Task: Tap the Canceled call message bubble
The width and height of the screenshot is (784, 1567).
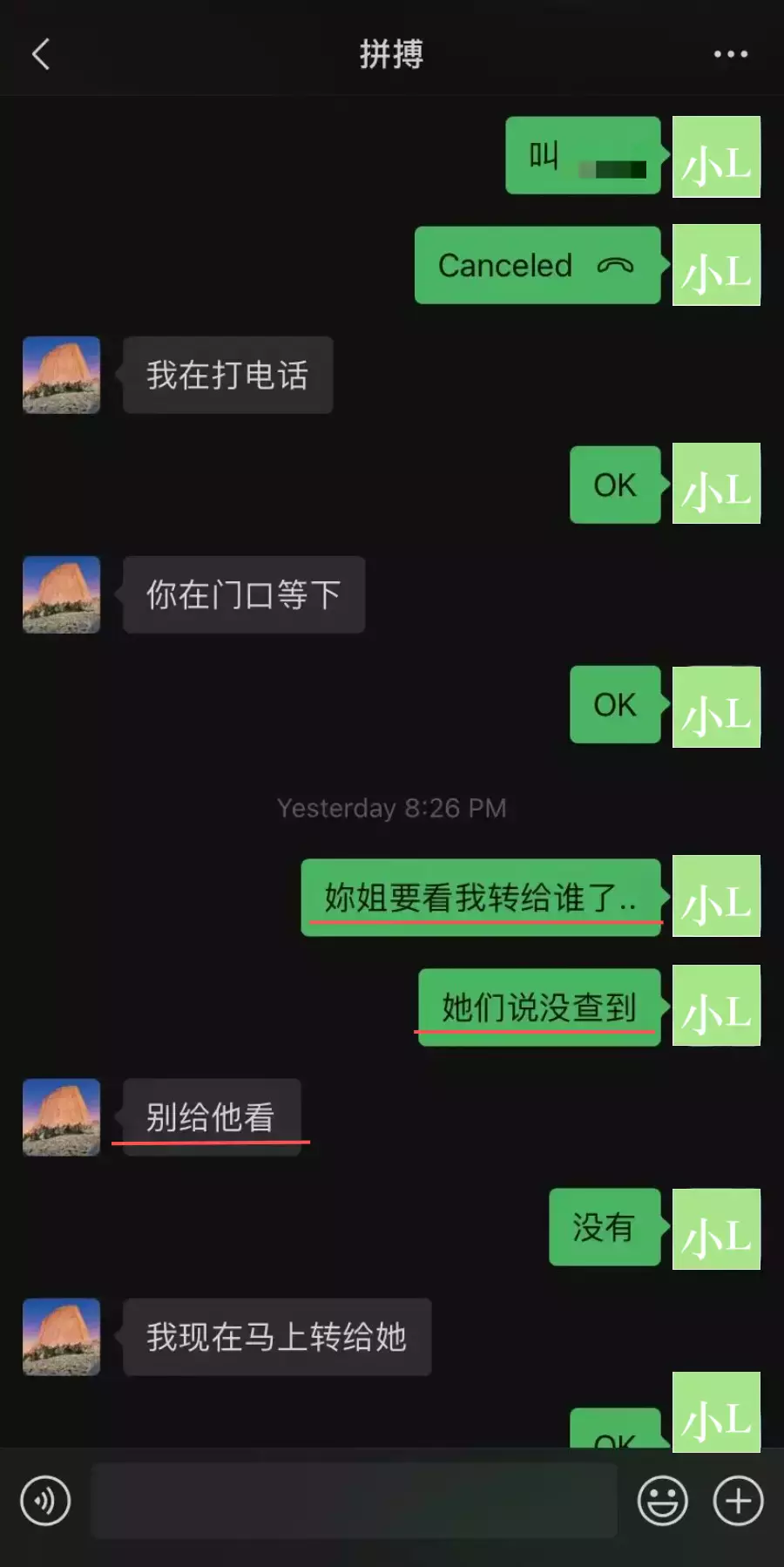Action: 537,264
